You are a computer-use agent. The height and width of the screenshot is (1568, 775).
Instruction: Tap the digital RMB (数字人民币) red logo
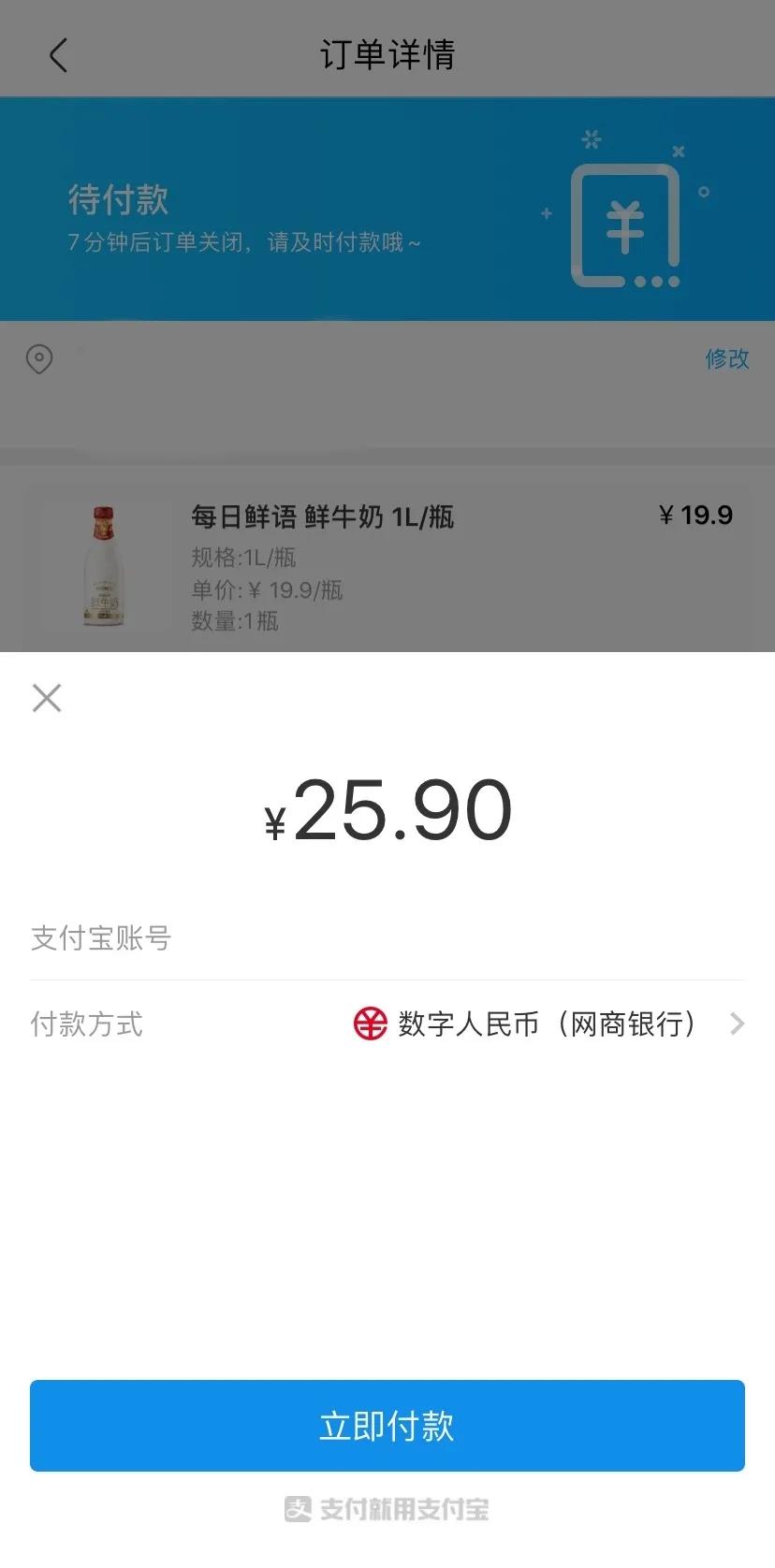(371, 1024)
